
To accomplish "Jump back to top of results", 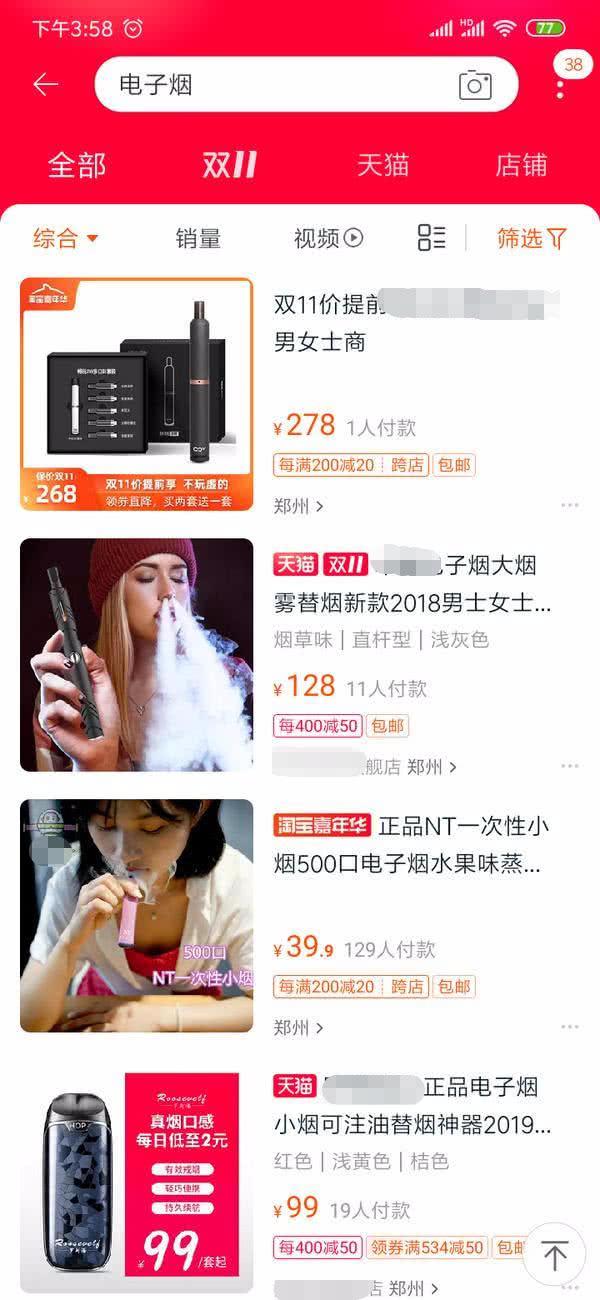I will click(554, 1254).
